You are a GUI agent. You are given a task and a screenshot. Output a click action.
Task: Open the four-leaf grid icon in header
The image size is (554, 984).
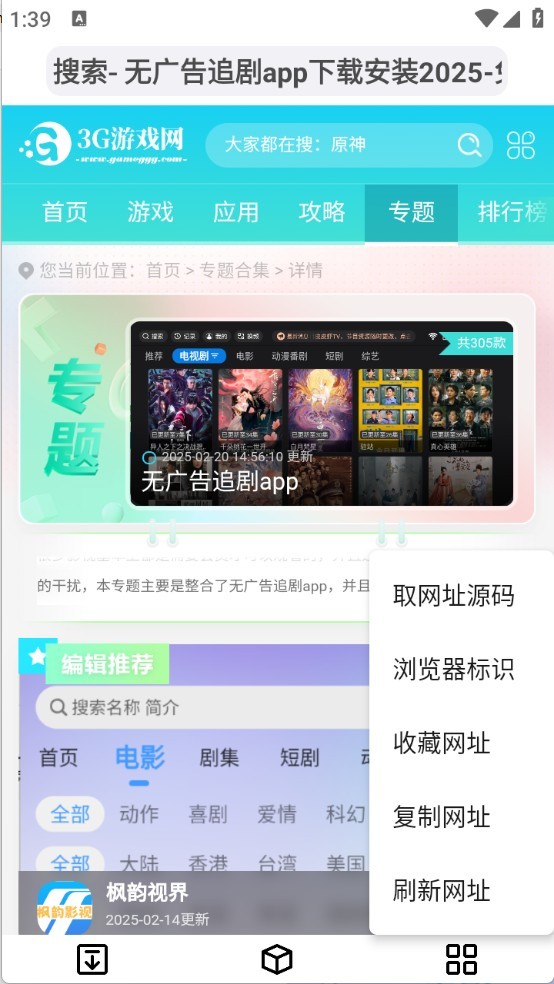pyautogui.click(x=521, y=146)
